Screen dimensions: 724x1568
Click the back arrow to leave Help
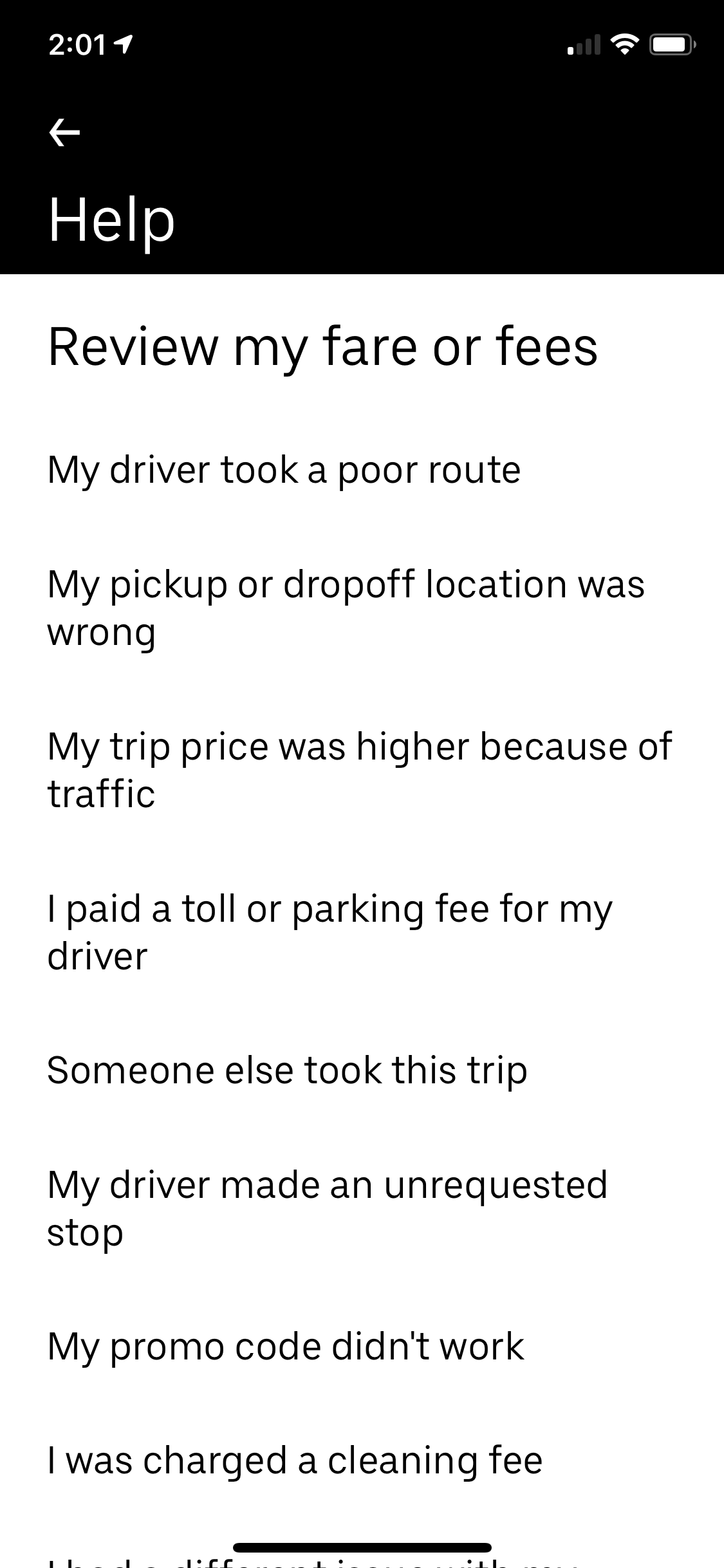(x=64, y=133)
